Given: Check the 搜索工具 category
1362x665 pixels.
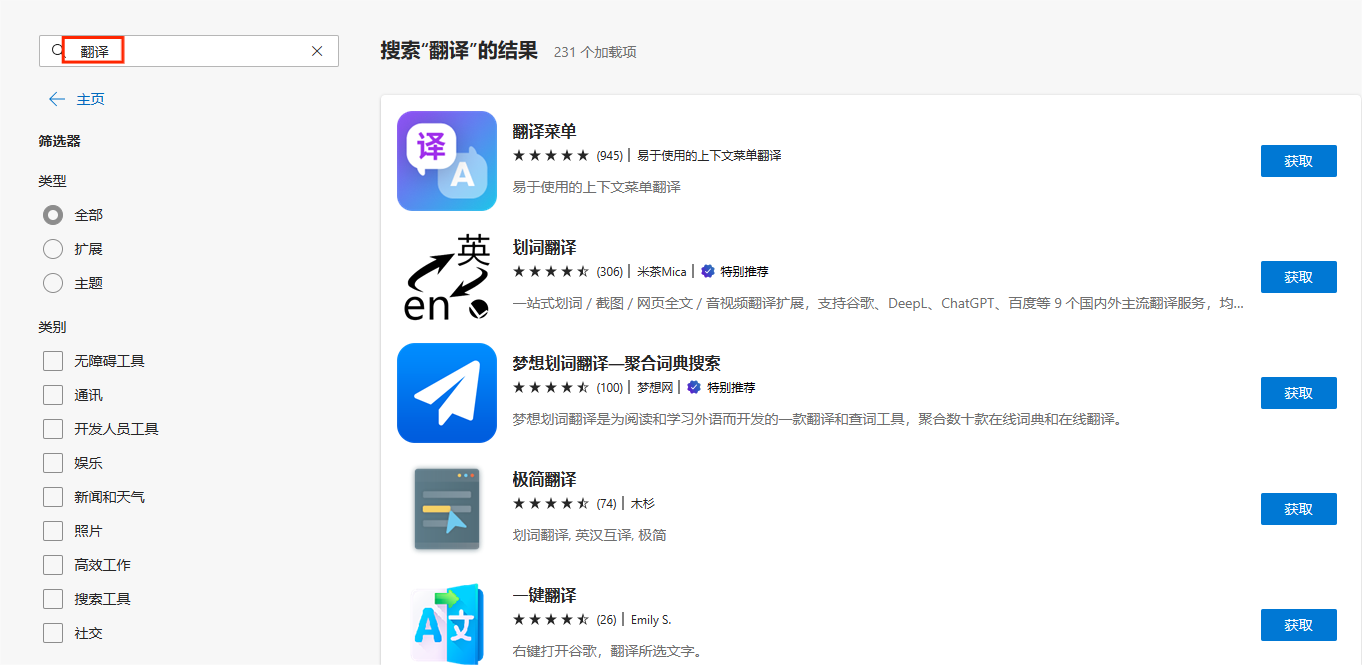Looking at the screenshot, I should coord(53,599).
